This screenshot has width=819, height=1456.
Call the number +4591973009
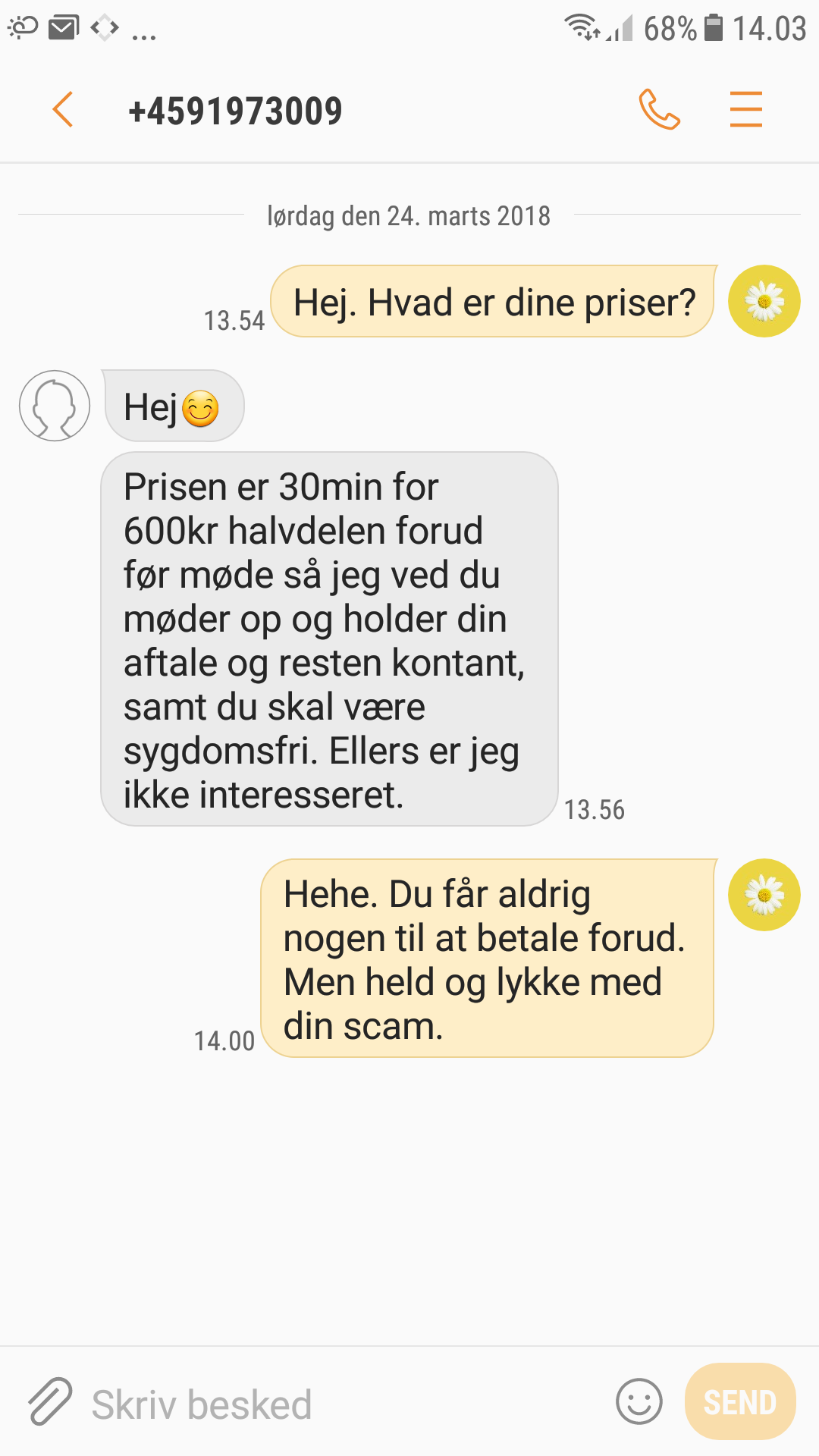click(x=659, y=110)
